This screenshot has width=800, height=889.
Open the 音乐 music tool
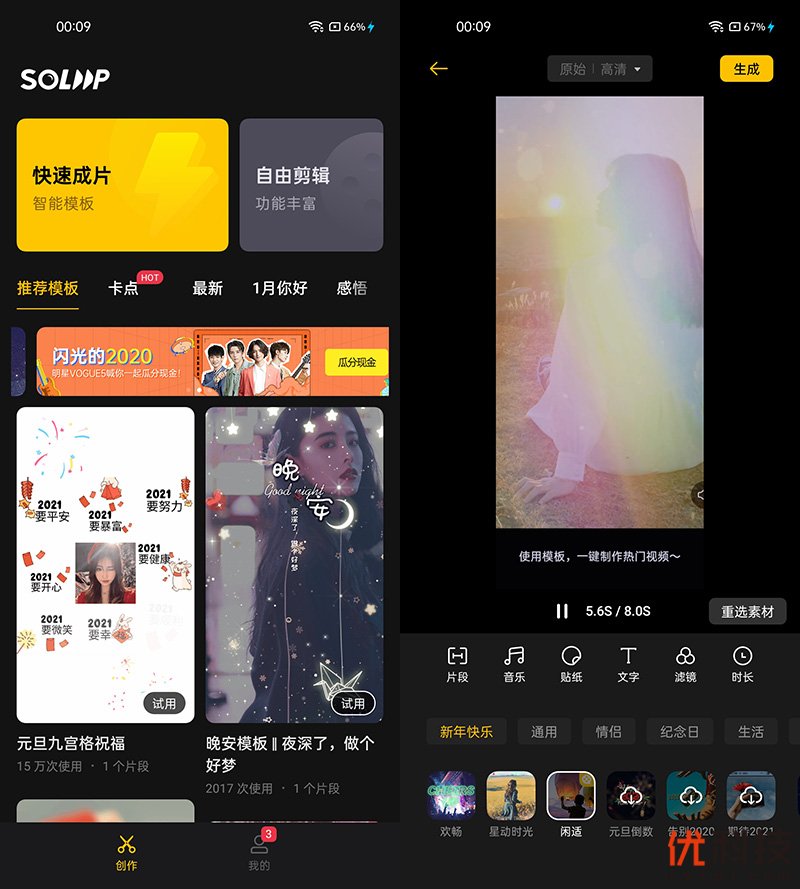coord(514,664)
